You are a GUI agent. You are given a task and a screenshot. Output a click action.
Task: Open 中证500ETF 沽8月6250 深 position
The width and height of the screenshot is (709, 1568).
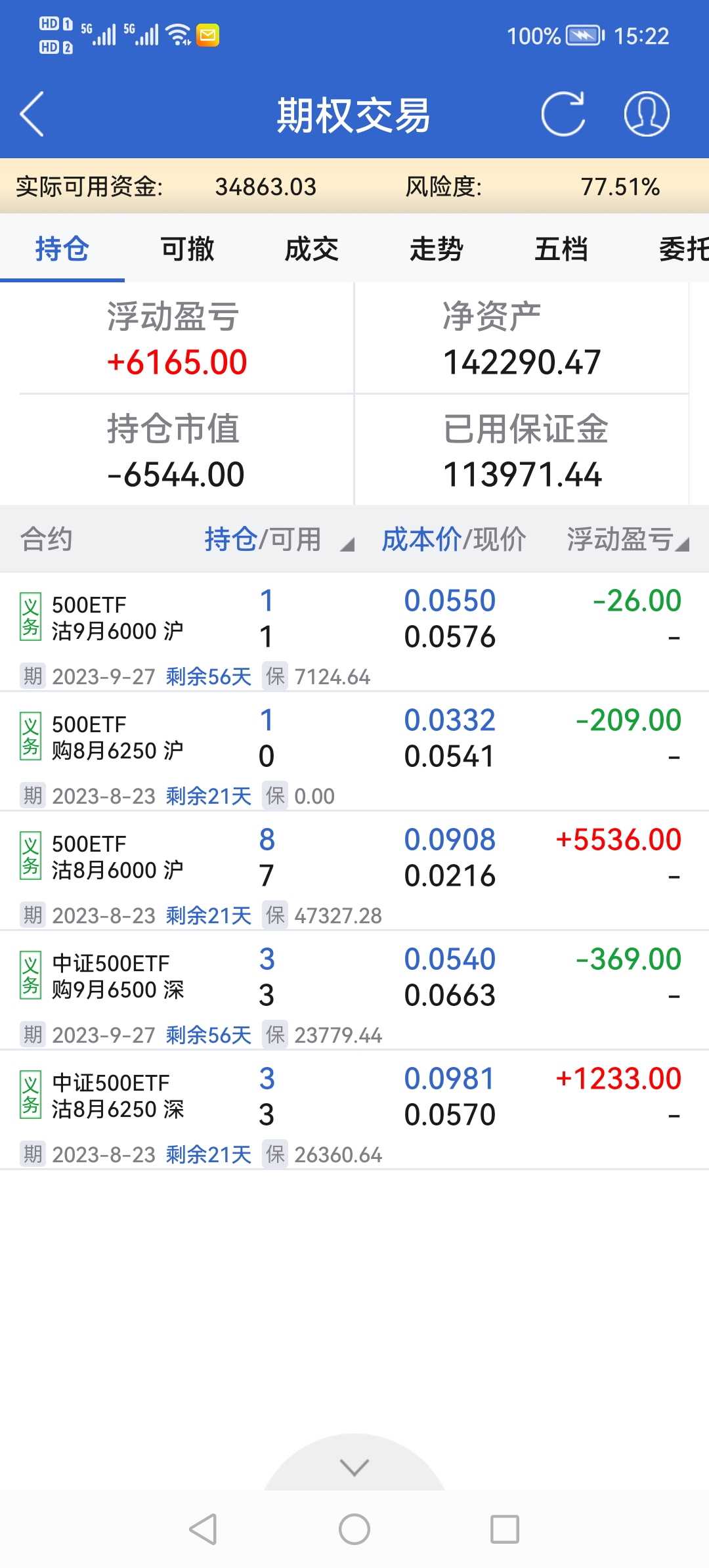pos(354,1108)
